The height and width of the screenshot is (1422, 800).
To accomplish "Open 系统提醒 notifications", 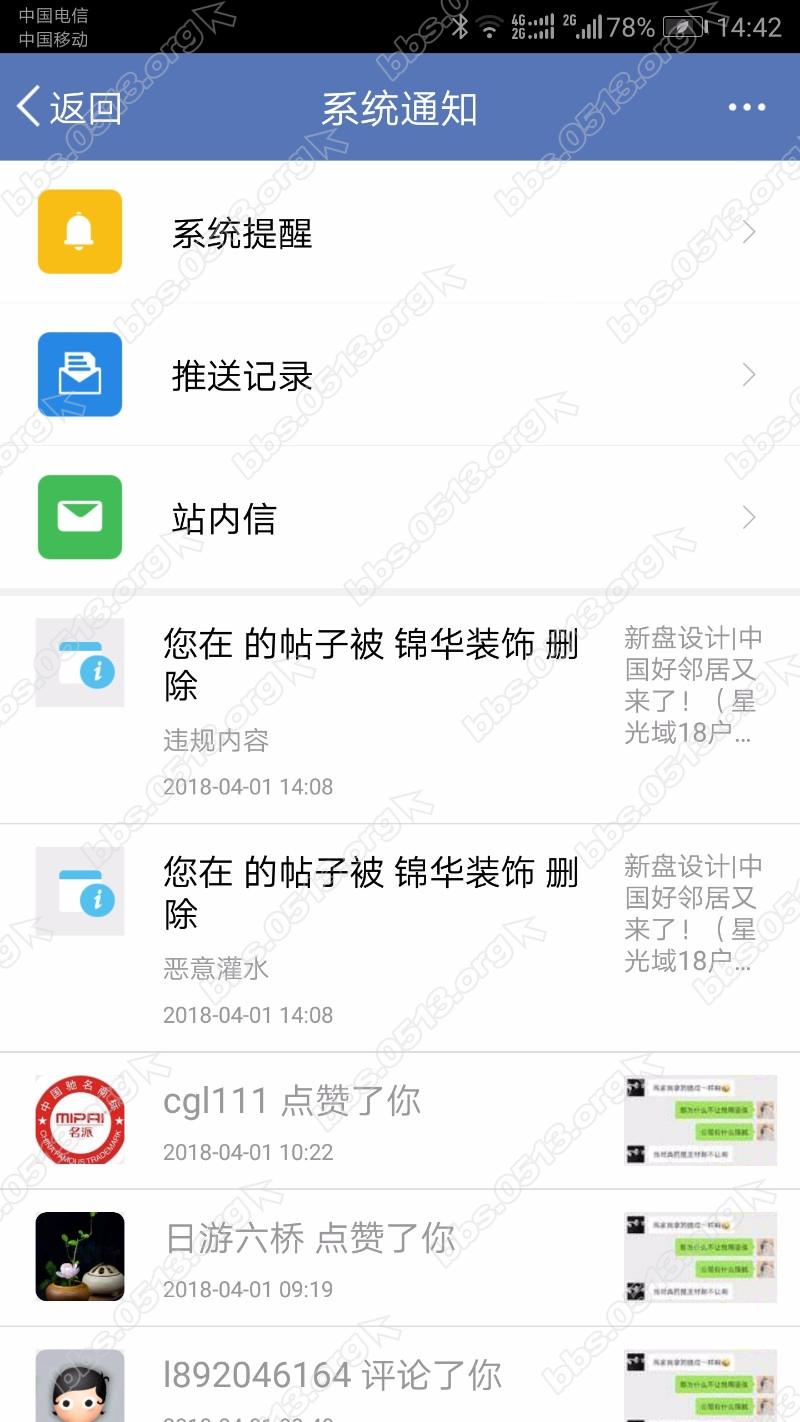I will [400, 233].
